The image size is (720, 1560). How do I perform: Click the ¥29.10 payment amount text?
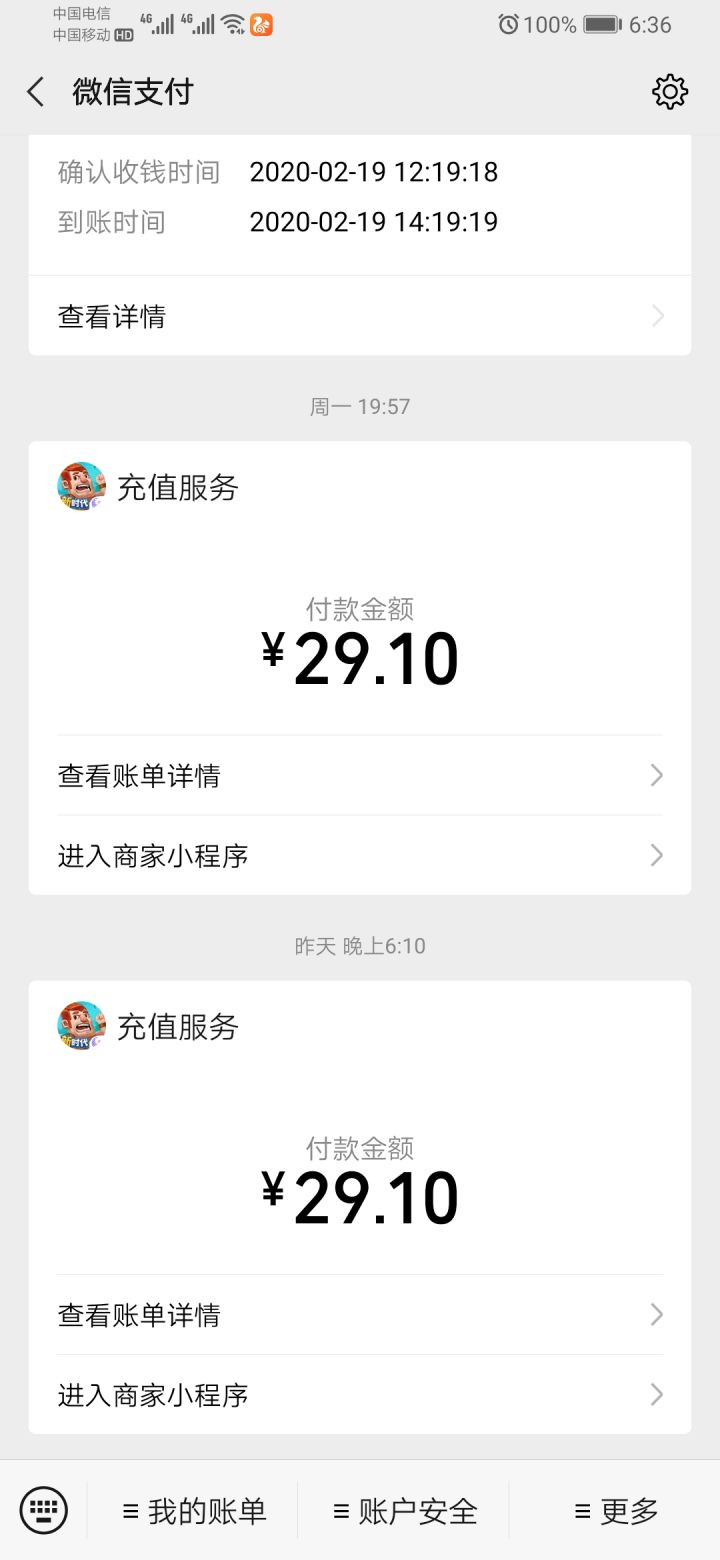(x=360, y=657)
